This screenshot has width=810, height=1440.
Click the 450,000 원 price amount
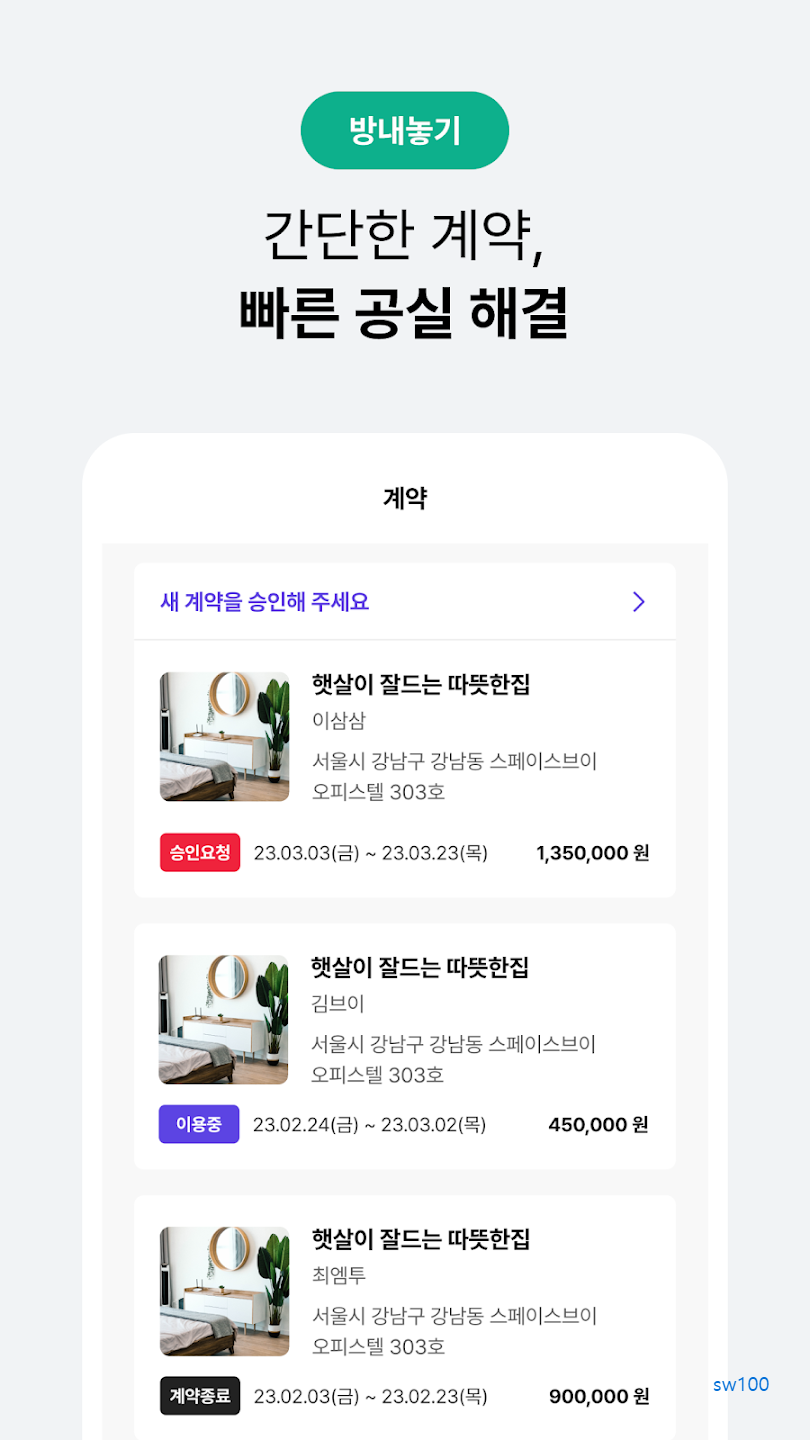(597, 1124)
